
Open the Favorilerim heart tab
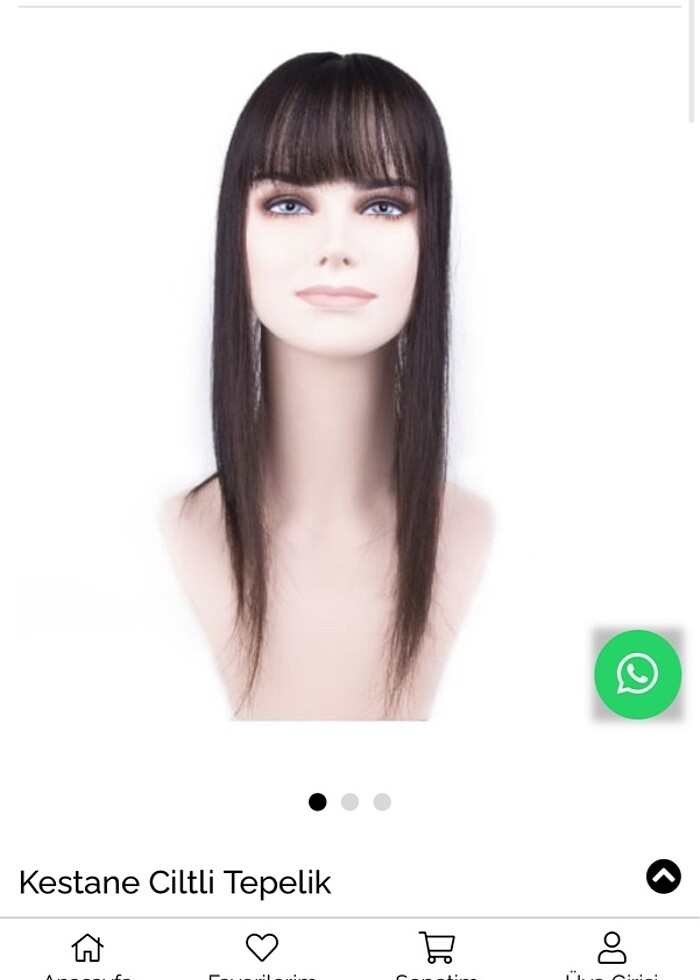click(x=262, y=948)
